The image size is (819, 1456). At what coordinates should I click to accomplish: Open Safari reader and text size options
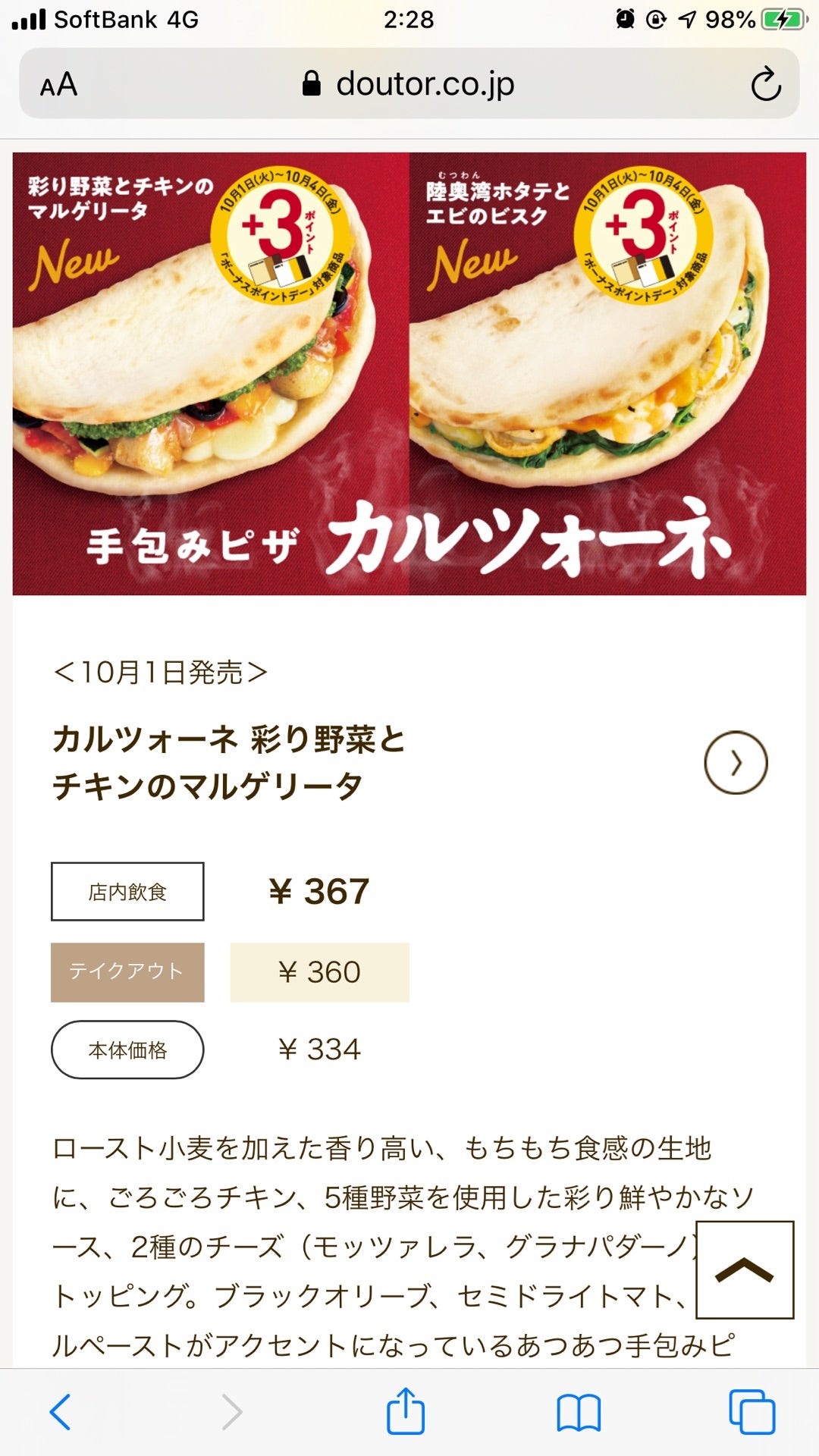(59, 84)
